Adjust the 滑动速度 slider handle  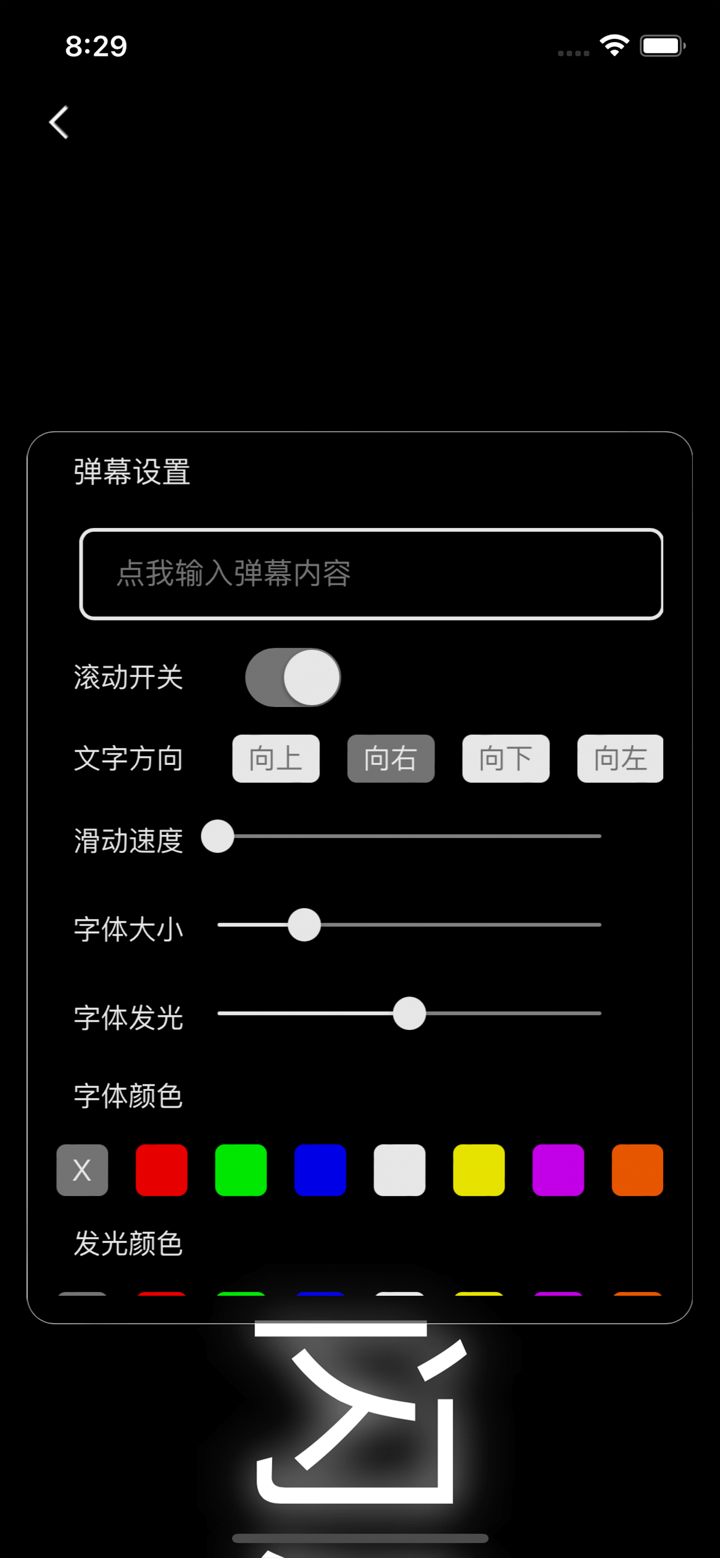(x=217, y=836)
